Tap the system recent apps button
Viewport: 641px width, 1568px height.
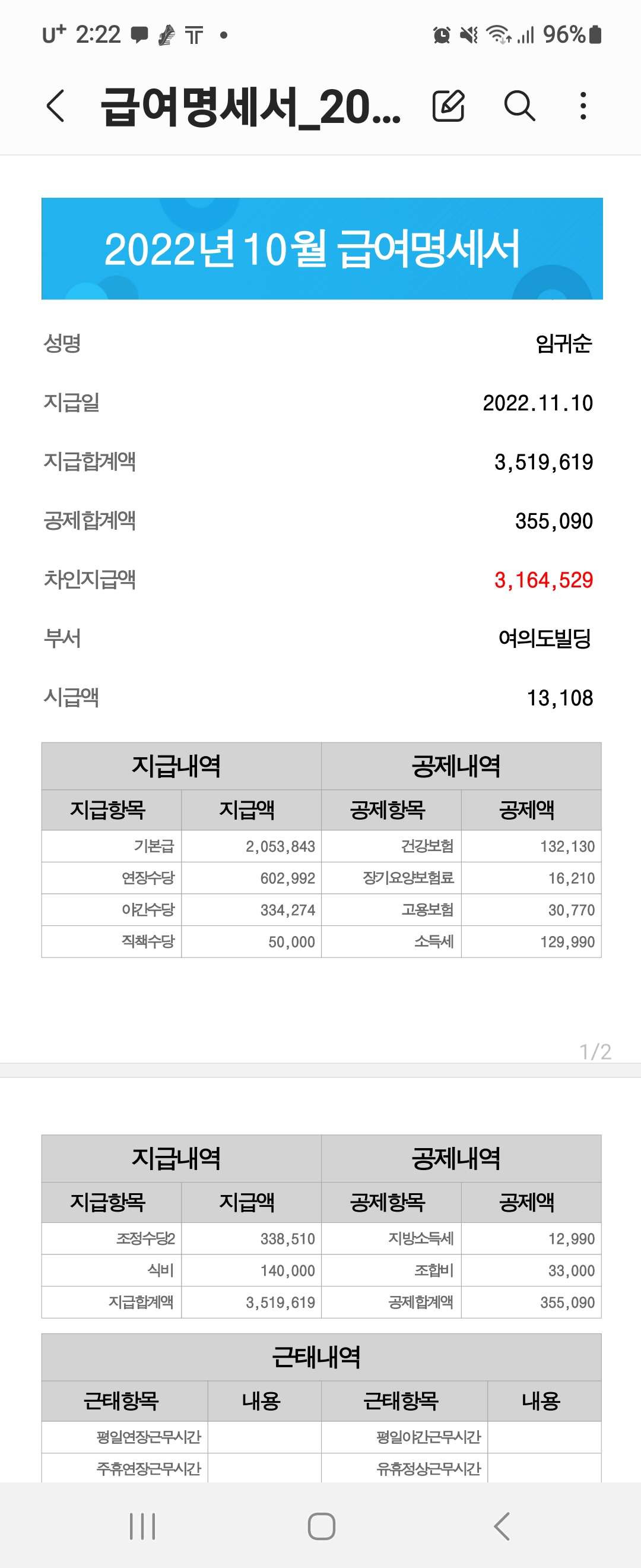(x=142, y=1526)
